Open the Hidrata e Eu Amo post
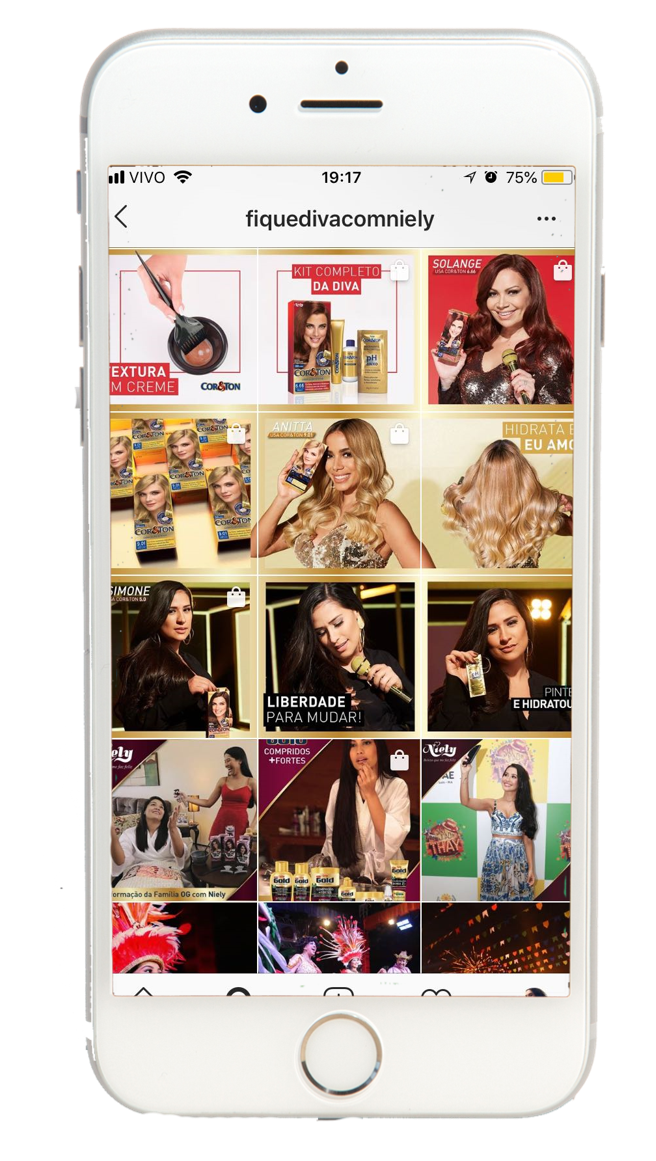 point(498,491)
